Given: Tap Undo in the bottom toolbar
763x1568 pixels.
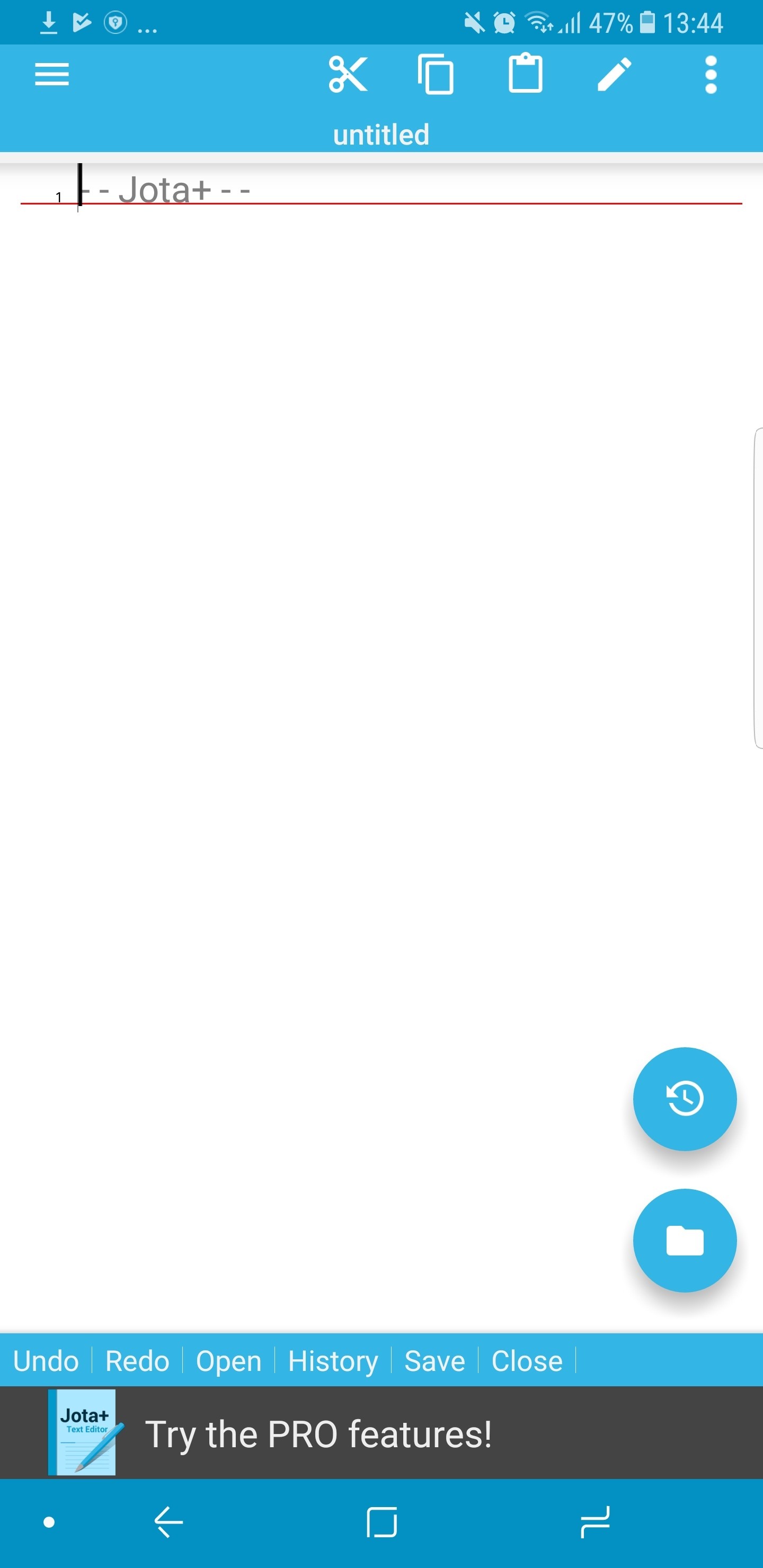Looking at the screenshot, I should click(x=46, y=1360).
